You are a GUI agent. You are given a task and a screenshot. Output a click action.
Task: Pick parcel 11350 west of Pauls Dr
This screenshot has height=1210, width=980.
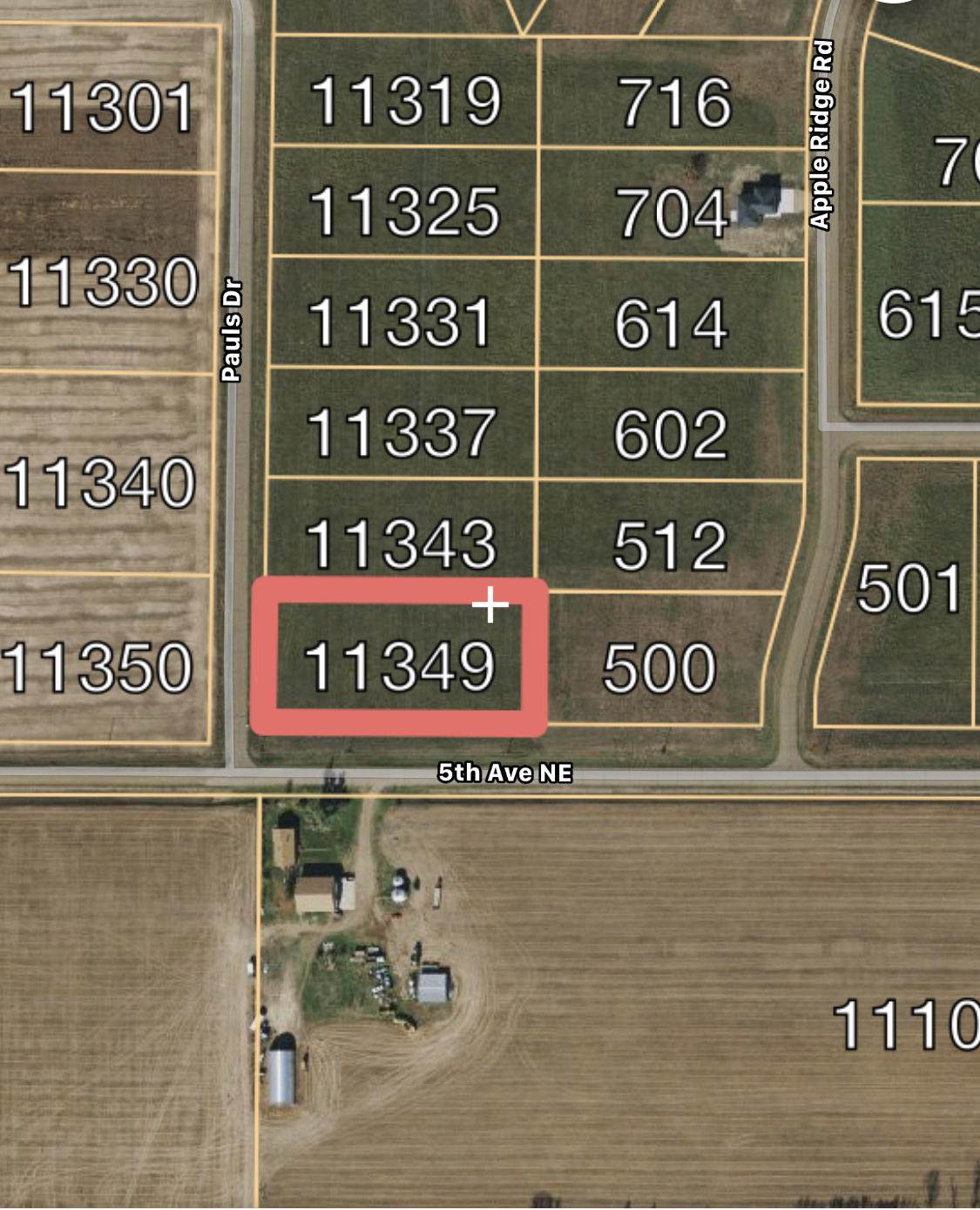tap(97, 667)
